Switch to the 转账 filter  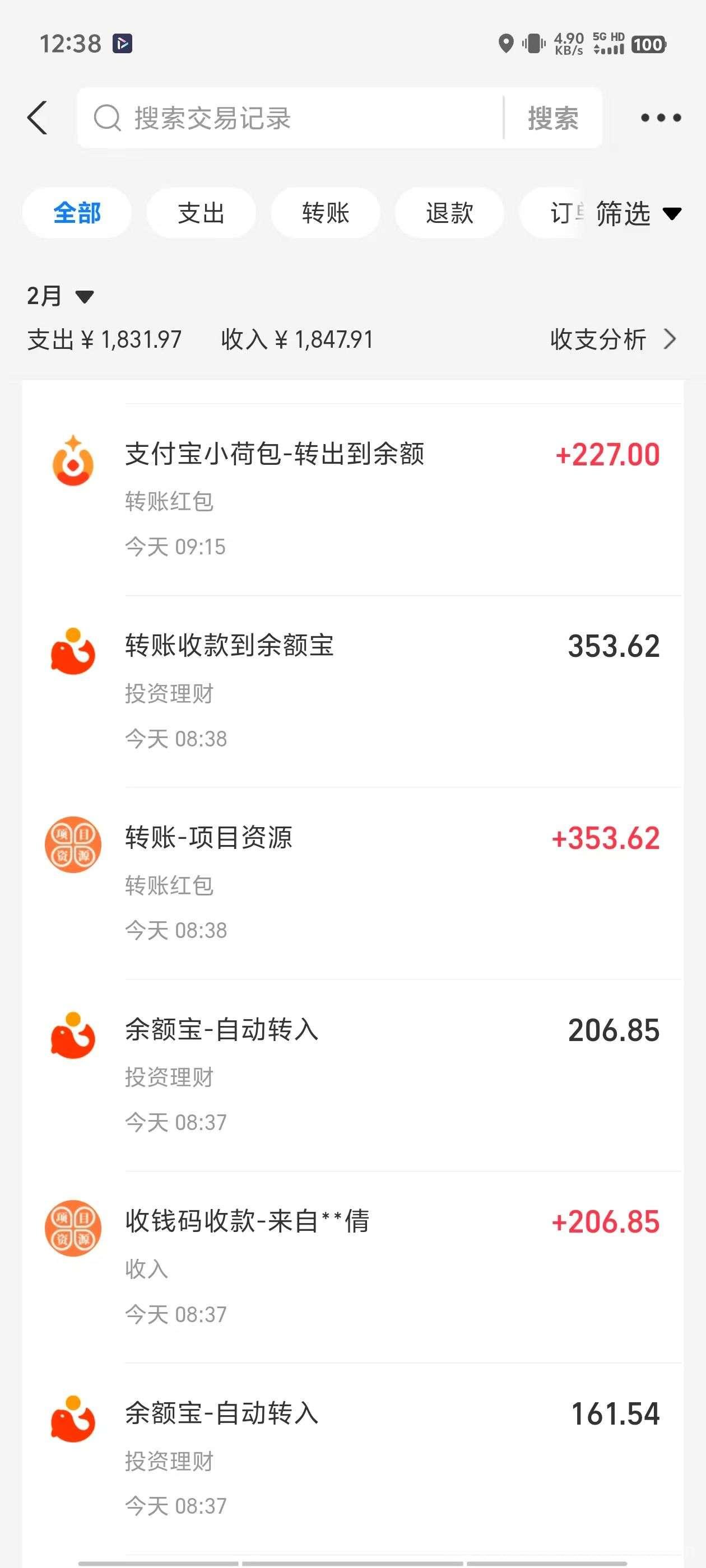click(326, 213)
